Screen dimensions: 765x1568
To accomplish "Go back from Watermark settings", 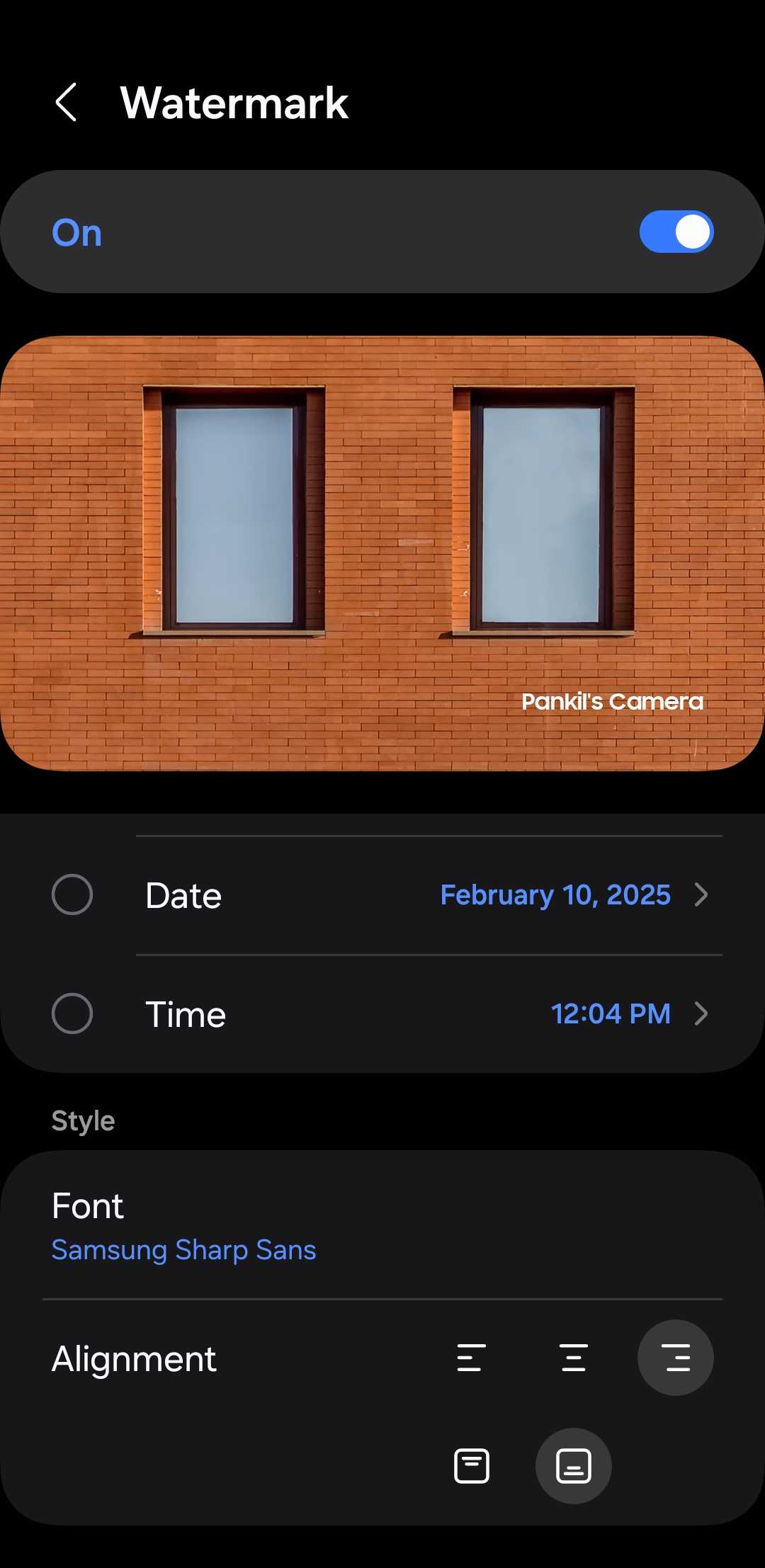I will (66, 103).
